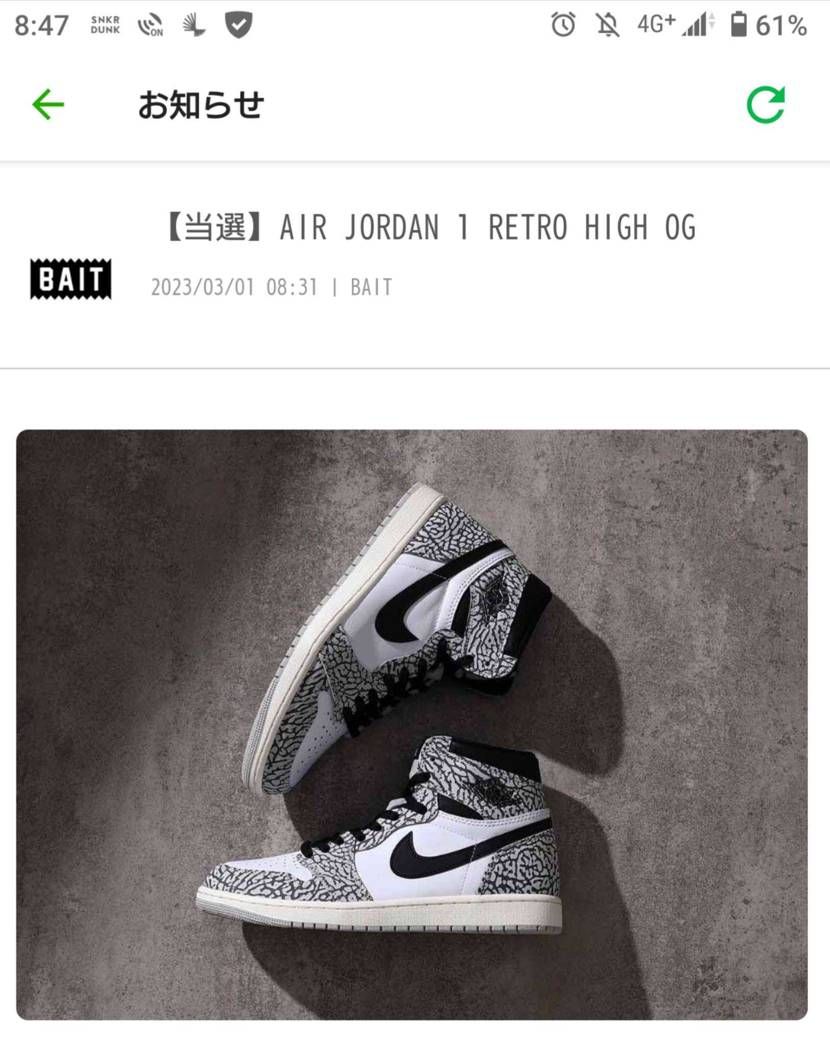Click the green back arrow
The image size is (830, 1062).
click(46, 103)
